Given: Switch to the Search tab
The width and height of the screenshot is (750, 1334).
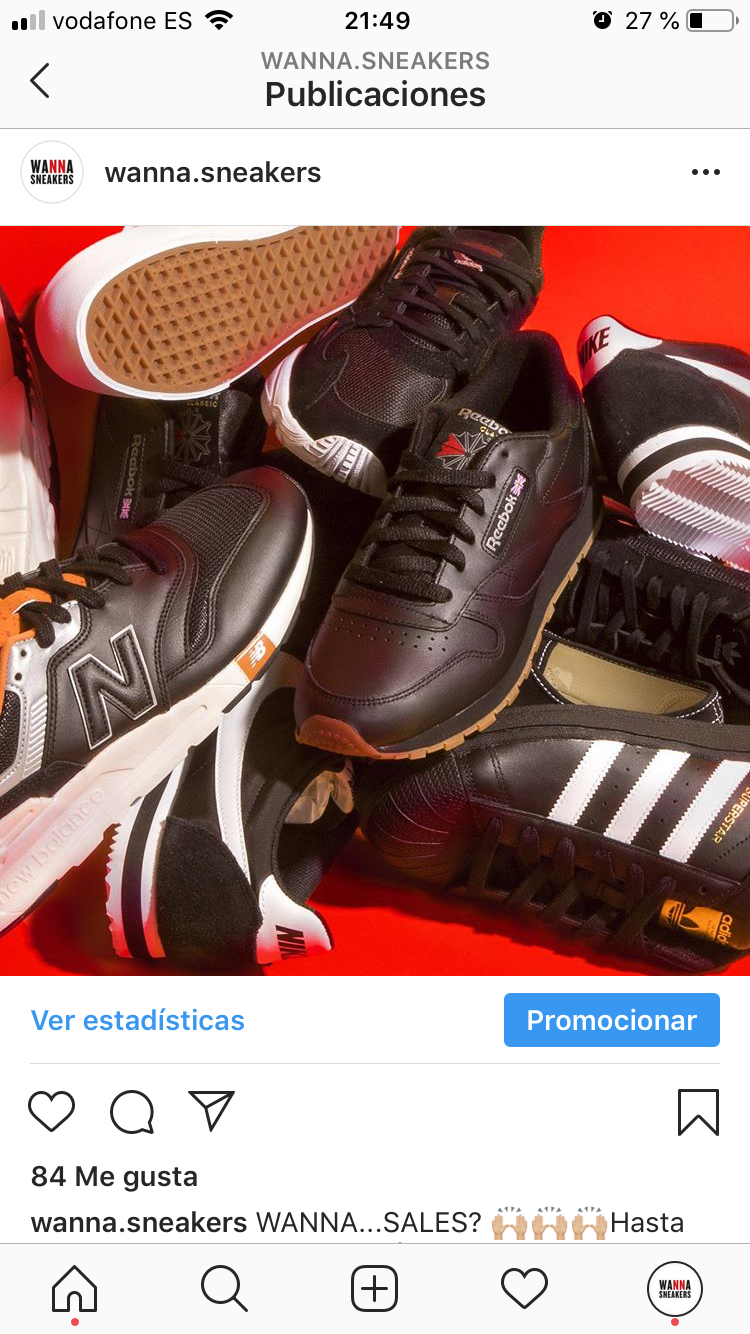Looking at the screenshot, I should point(224,1289).
